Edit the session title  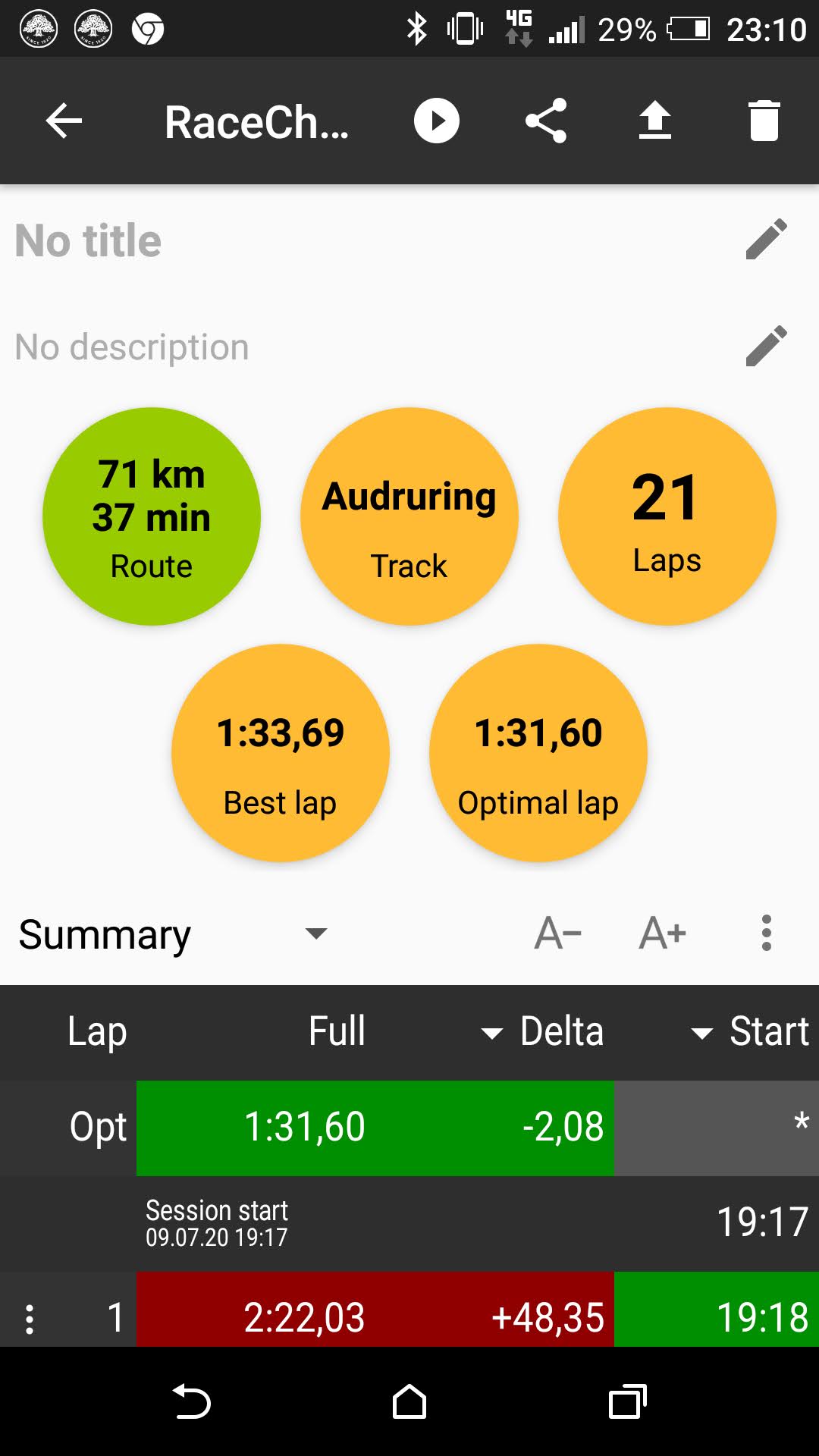click(x=766, y=240)
